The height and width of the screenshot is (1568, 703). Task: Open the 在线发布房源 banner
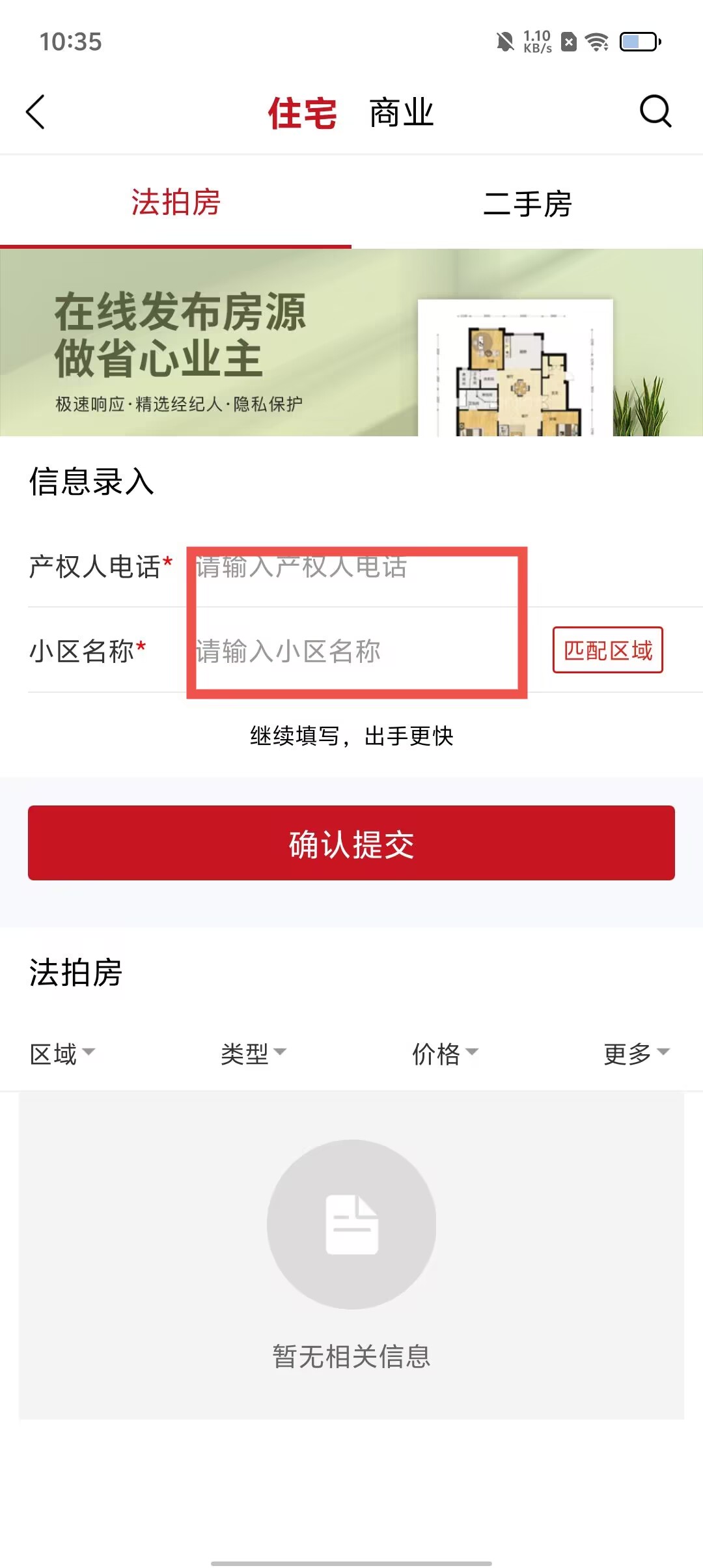(x=351, y=343)
